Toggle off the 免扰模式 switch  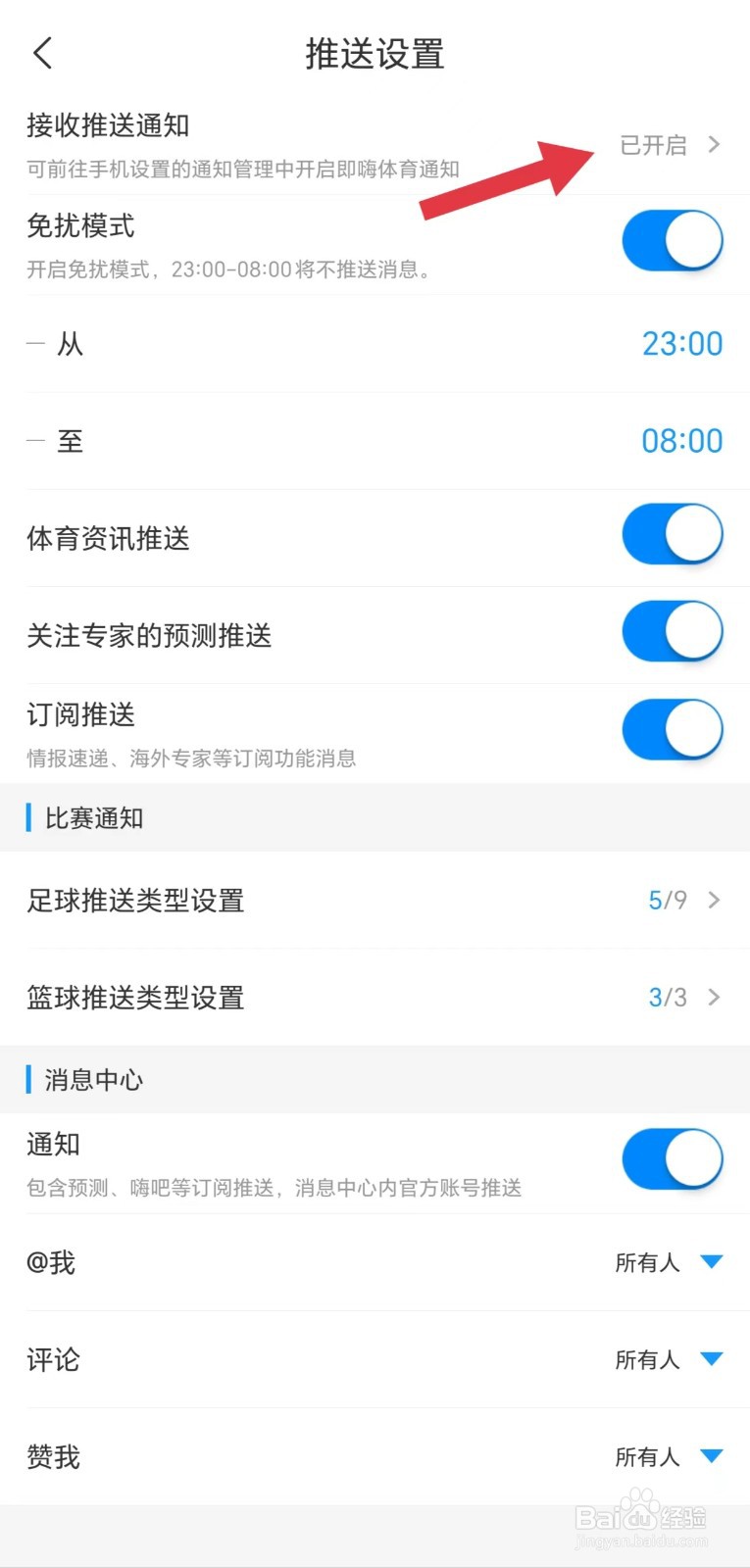coord(673,240)
